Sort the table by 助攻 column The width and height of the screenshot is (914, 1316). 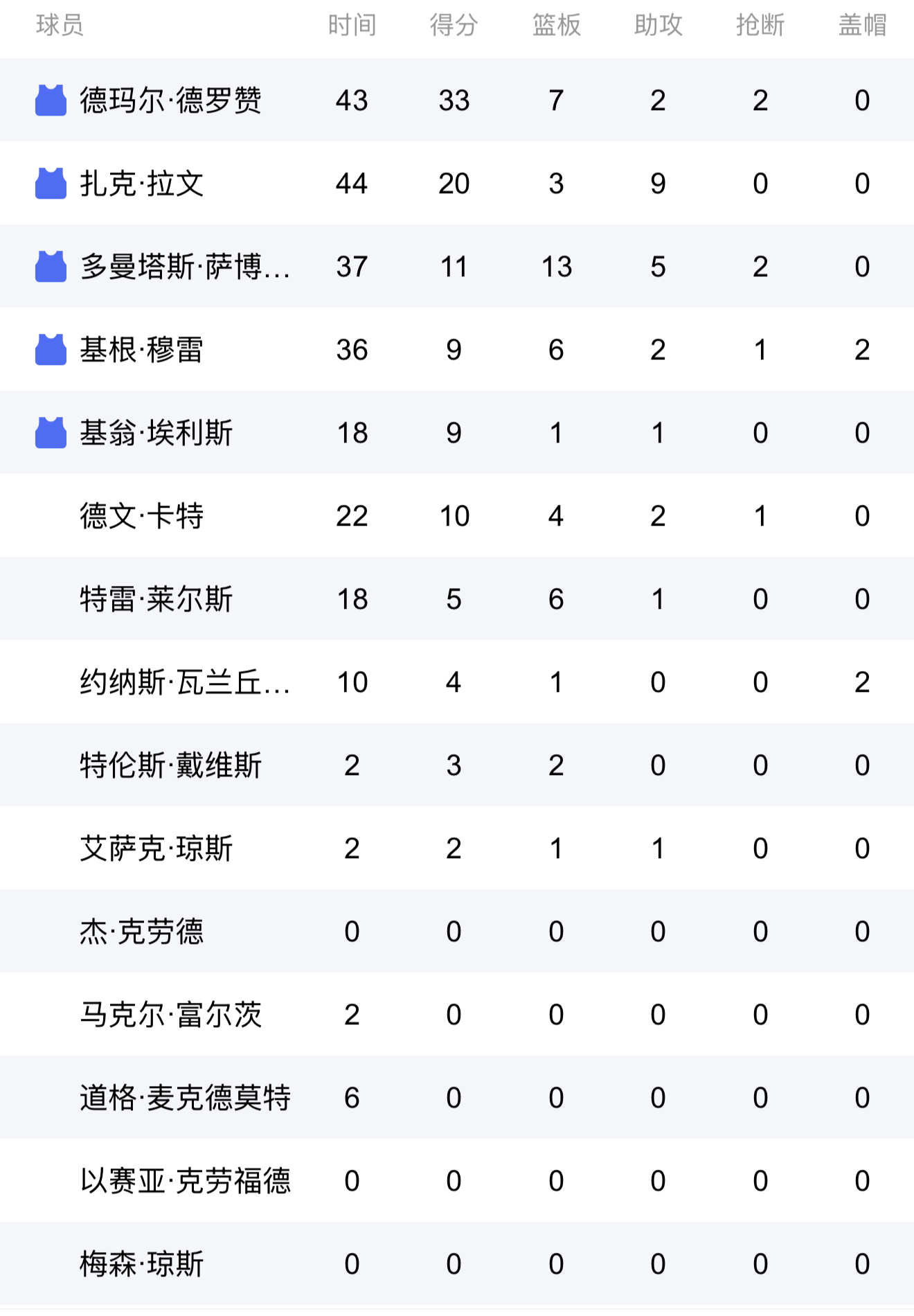658,26
